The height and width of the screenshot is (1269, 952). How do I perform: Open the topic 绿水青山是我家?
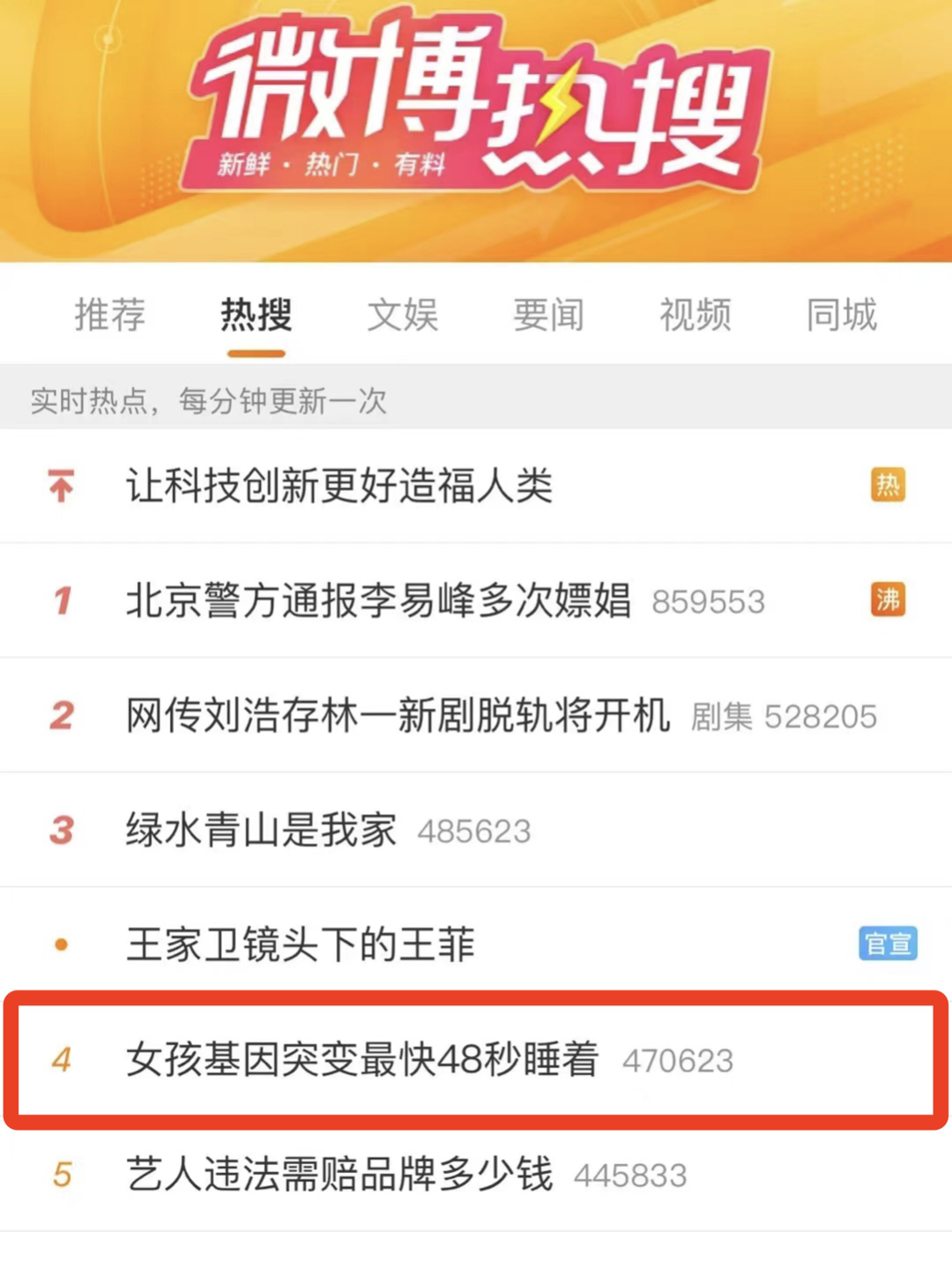click(261, 830)
